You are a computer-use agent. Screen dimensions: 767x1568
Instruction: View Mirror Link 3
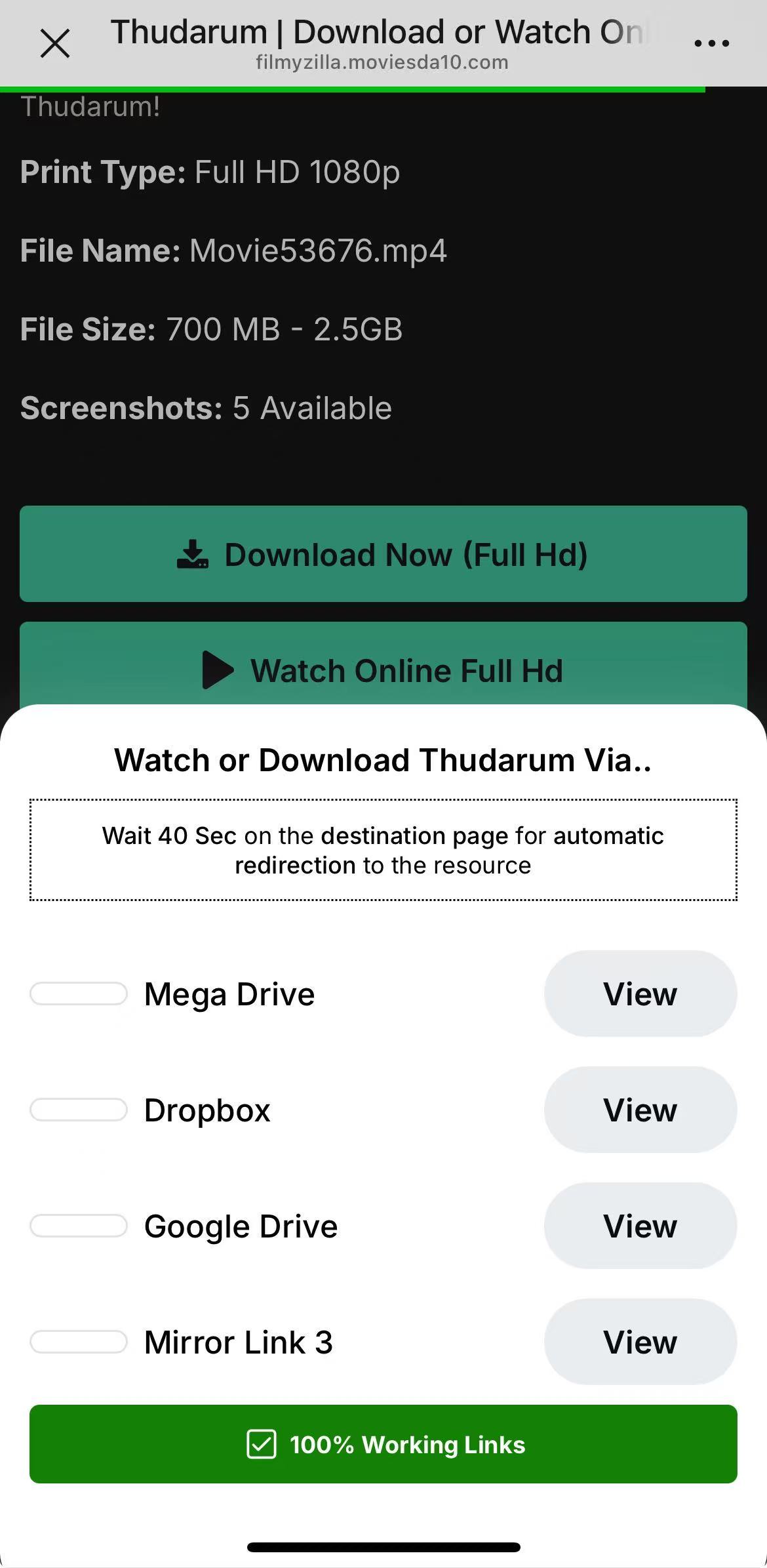point(640,1342)
